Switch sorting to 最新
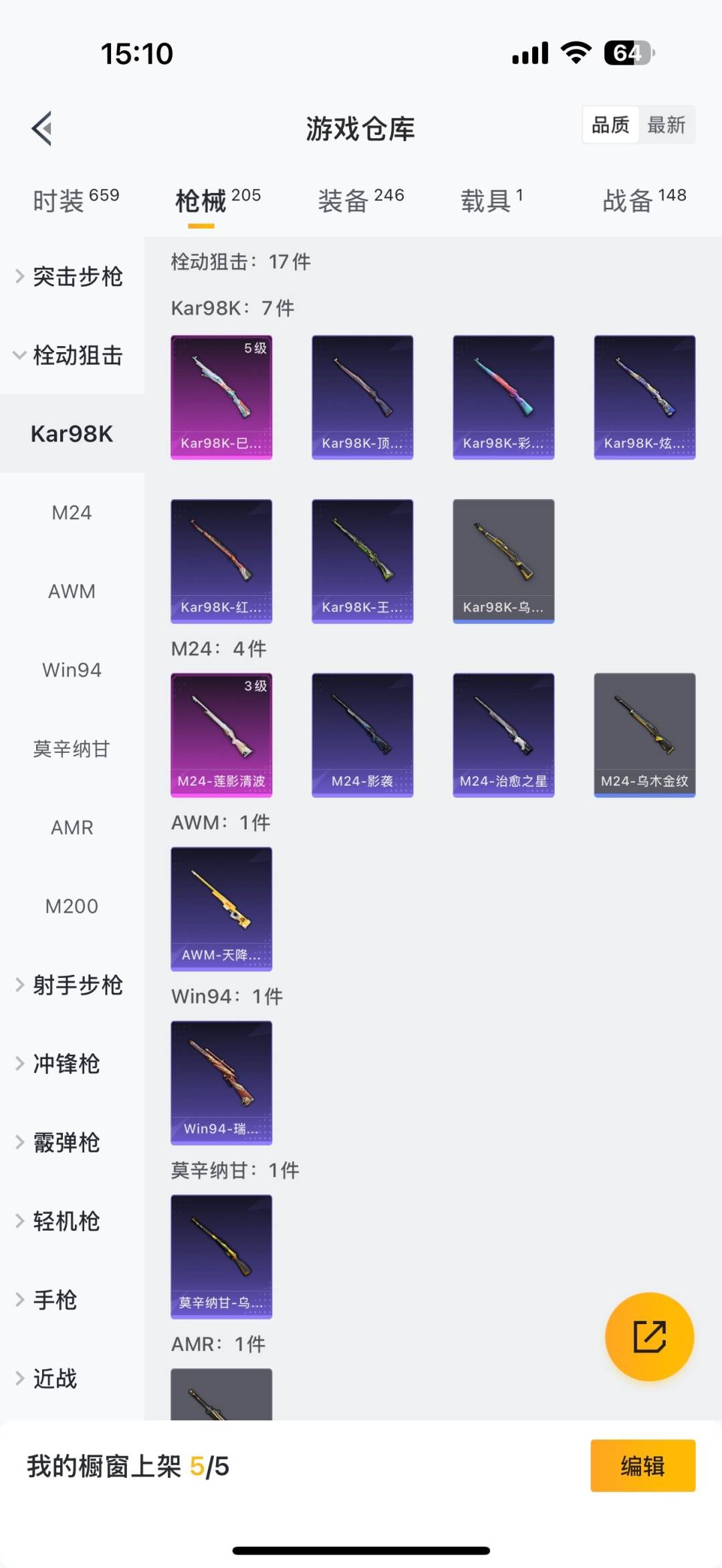Viewport: 722px width, 1568px height. [667, 125]
